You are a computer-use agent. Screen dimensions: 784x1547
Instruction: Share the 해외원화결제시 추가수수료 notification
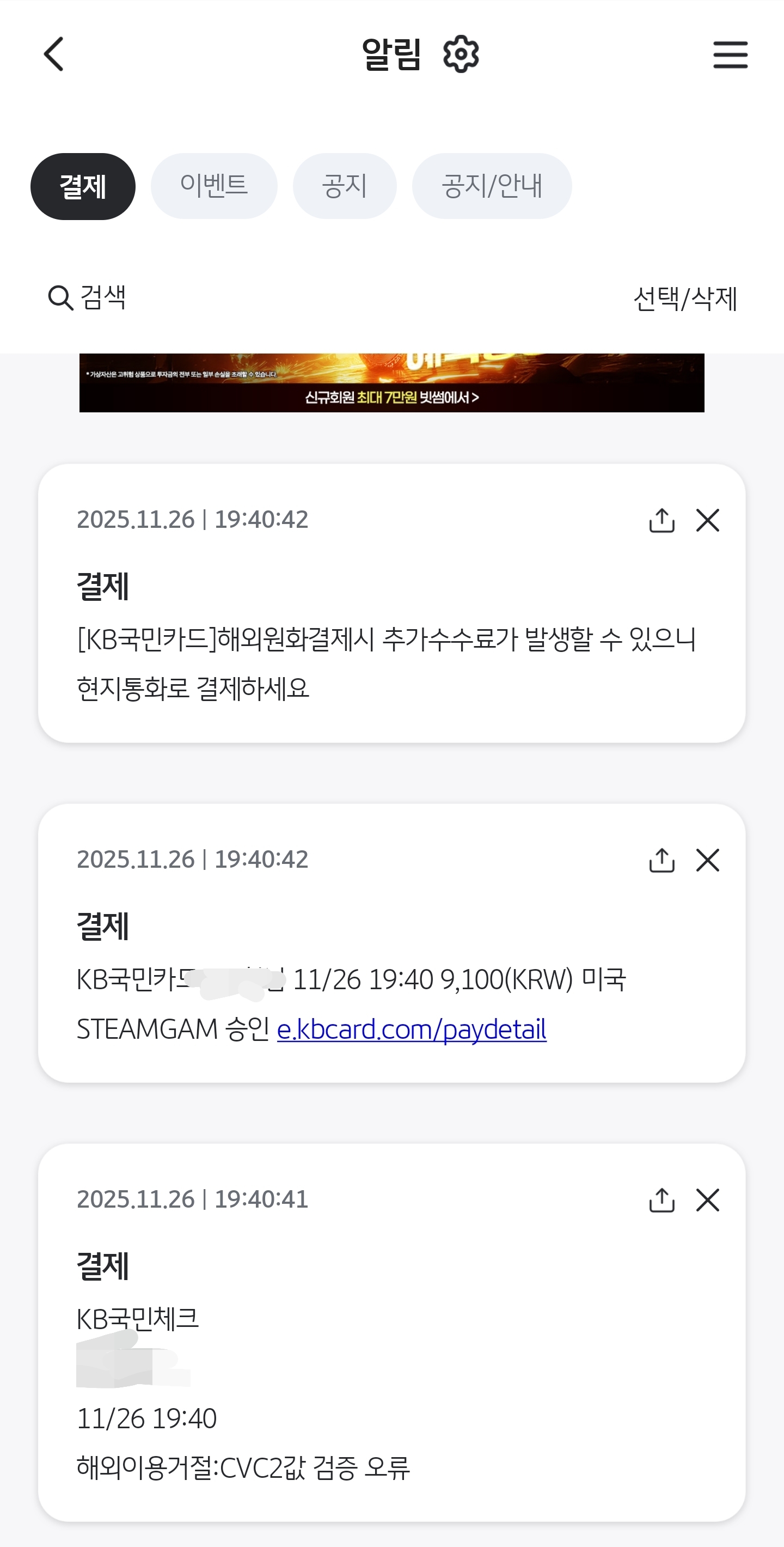pos(661,520)
